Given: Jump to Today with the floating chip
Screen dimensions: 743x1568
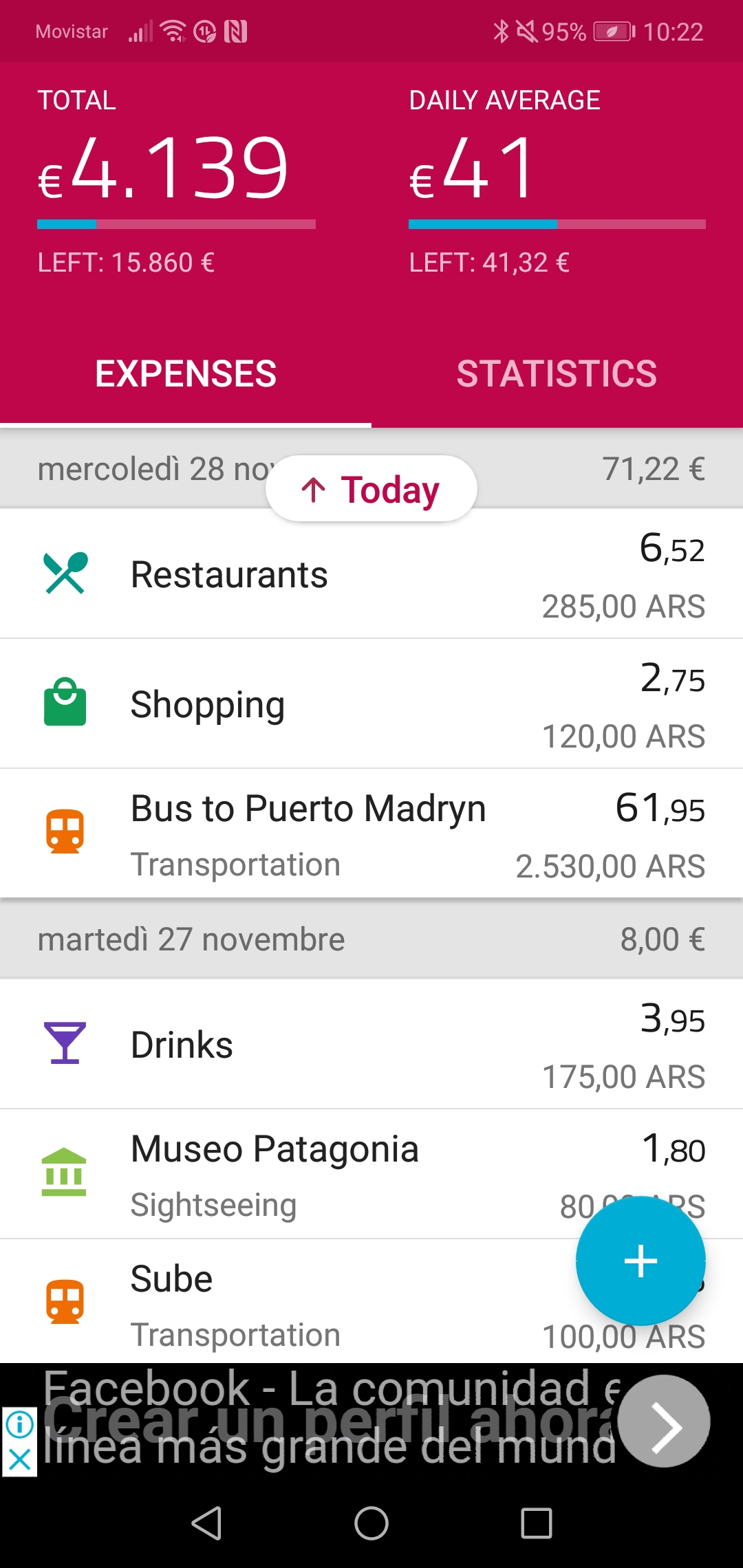Looking at the screenshot, I should 371,489.
